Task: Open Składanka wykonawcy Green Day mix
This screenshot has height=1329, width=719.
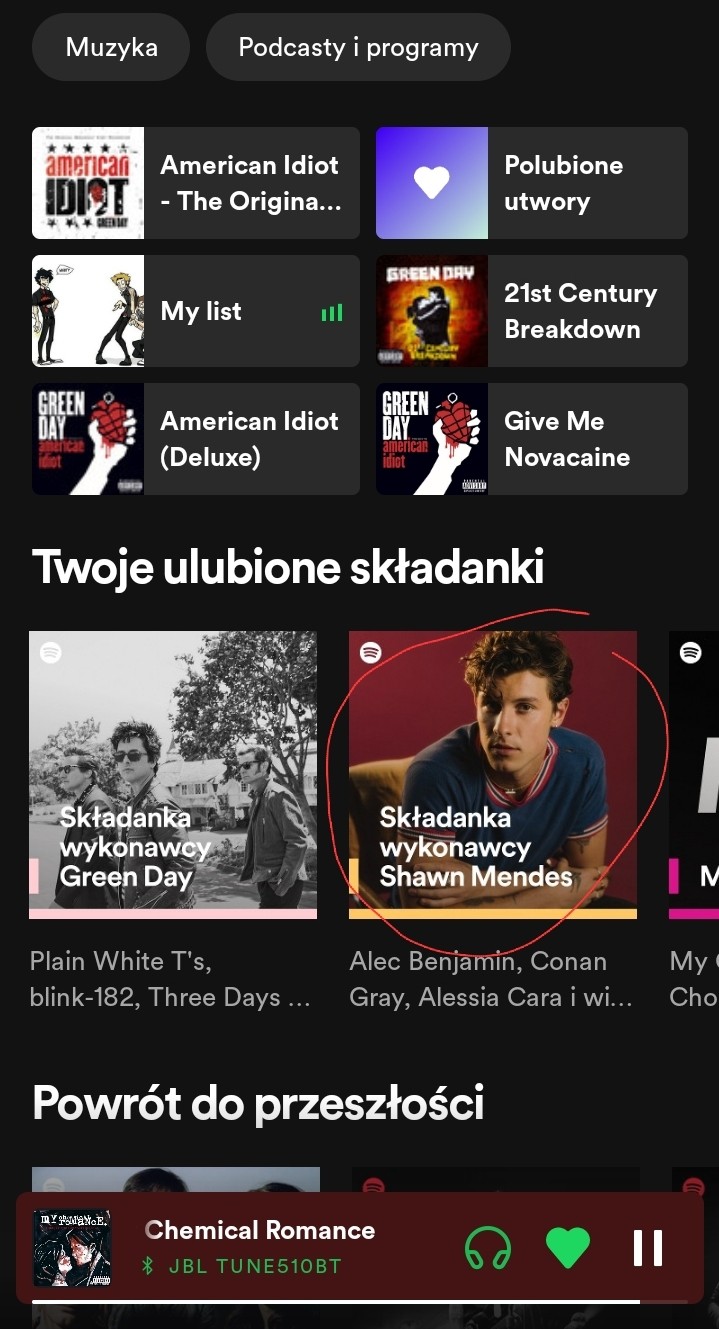Action: tap(173, 774)
